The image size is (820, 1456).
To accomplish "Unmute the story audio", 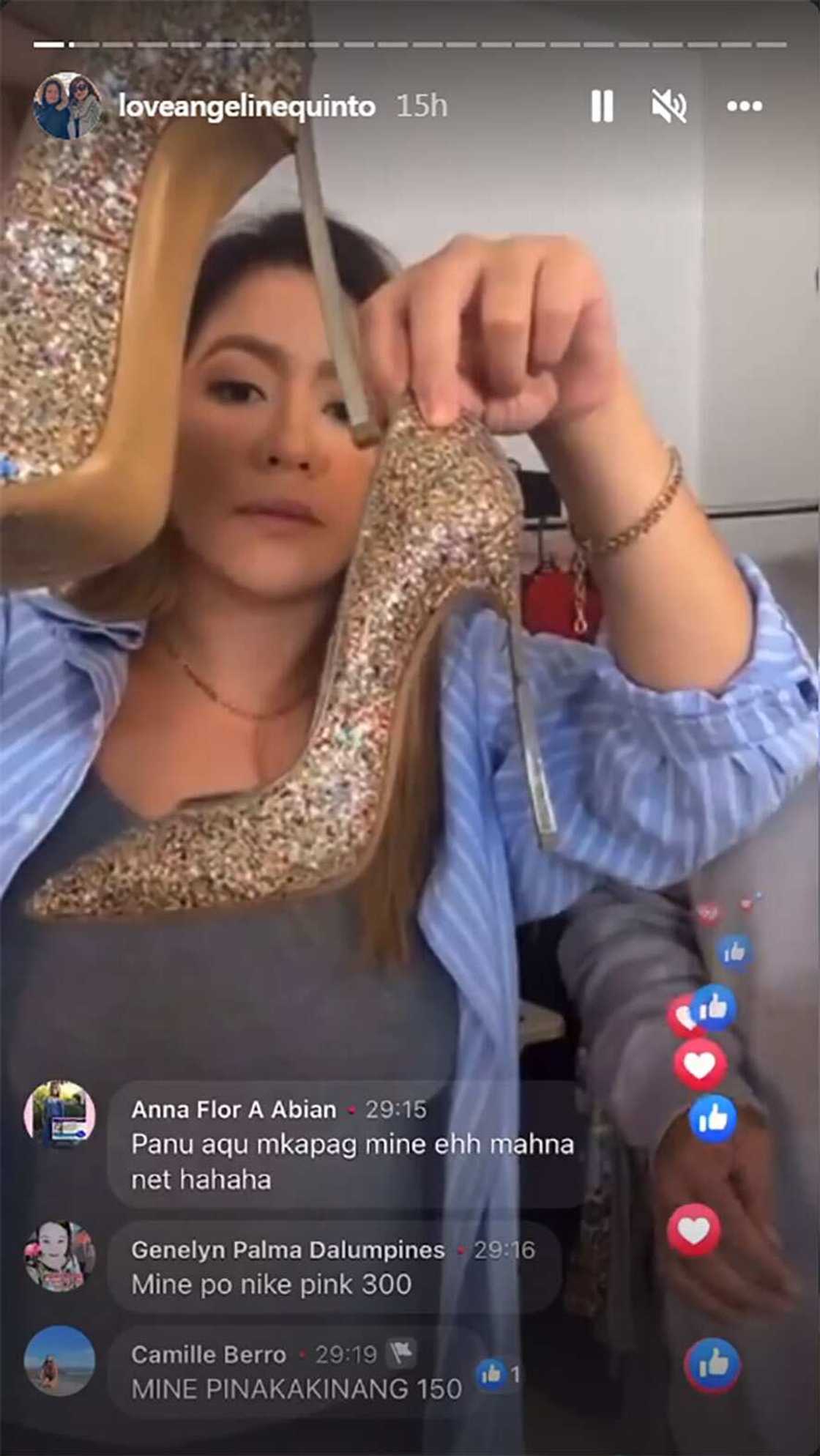I will tap(669, 107).
